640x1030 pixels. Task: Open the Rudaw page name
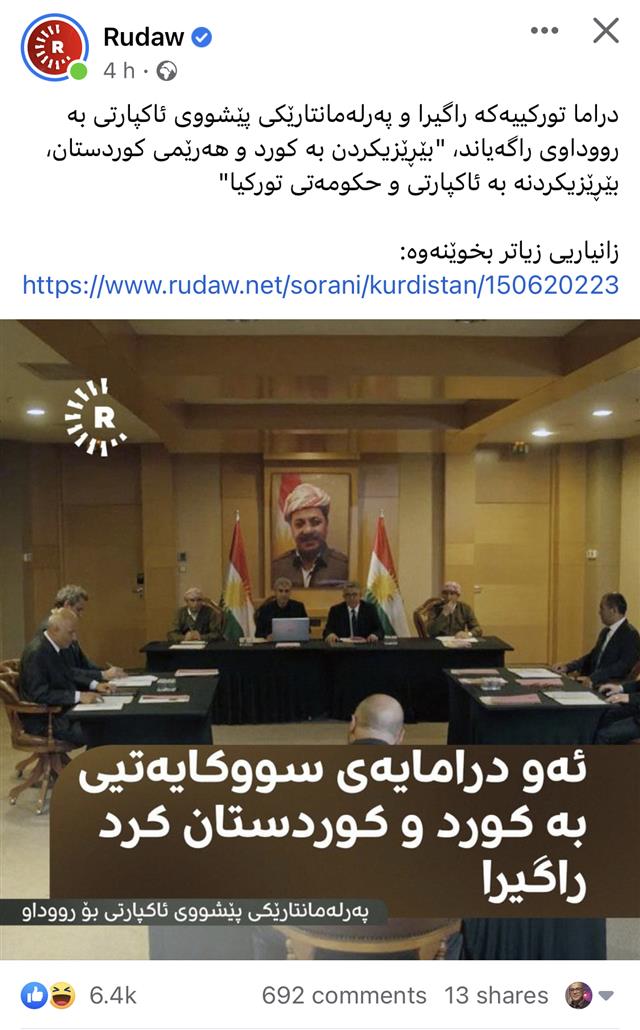pos(143,37)
